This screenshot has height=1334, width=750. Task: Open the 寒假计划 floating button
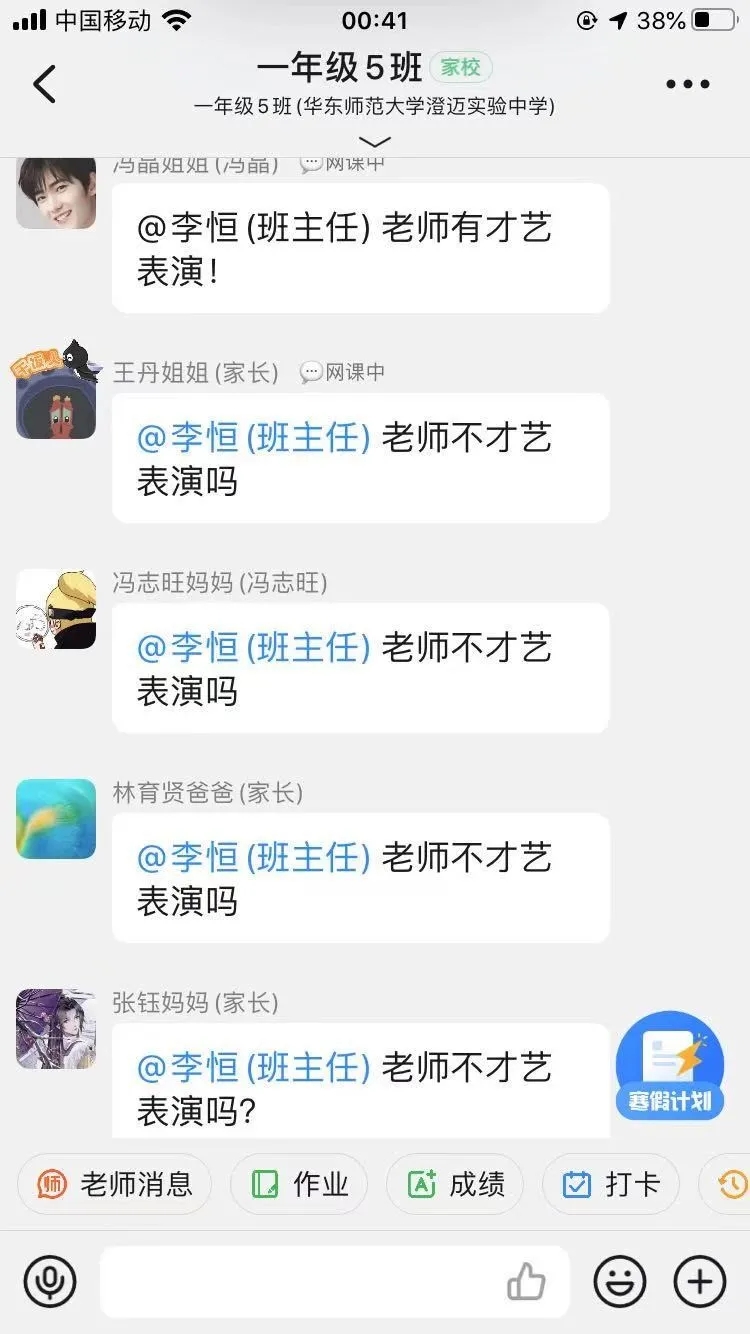pyautogui.click(x=669, y=1065)
